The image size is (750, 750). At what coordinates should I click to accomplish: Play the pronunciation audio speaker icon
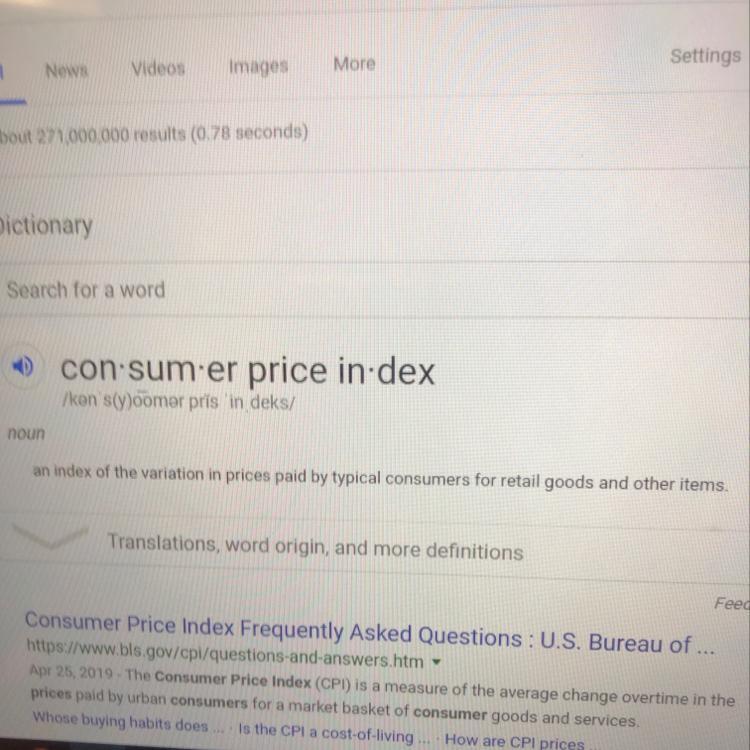[23, 367]
